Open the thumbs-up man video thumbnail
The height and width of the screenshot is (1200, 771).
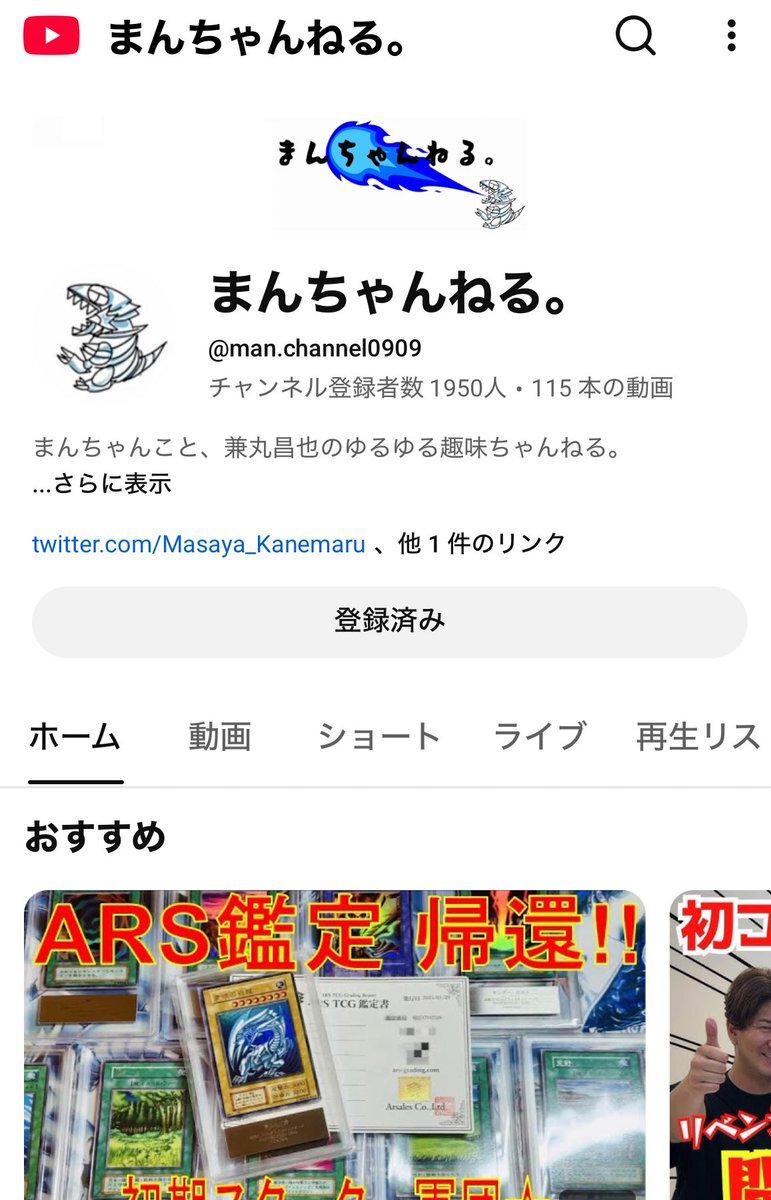[x=721, y=1045]
